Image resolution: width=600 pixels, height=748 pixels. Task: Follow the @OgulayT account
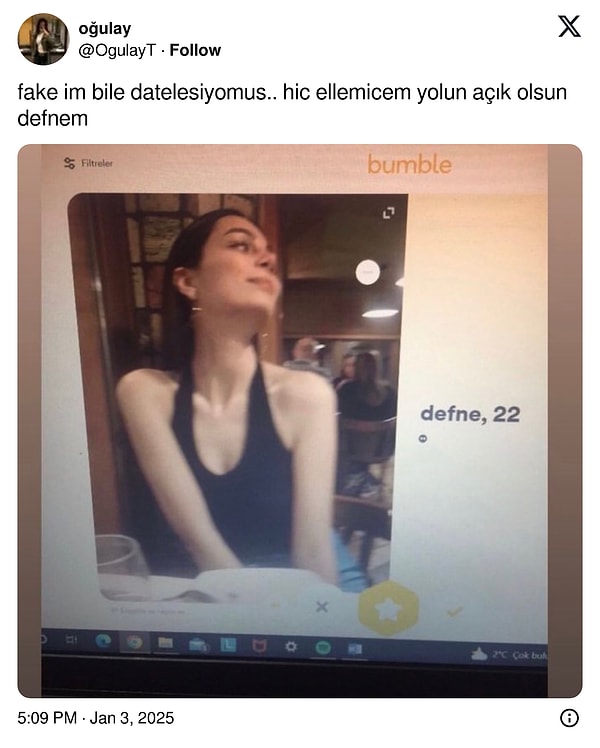pyautogui.click(x=195, y=50)
